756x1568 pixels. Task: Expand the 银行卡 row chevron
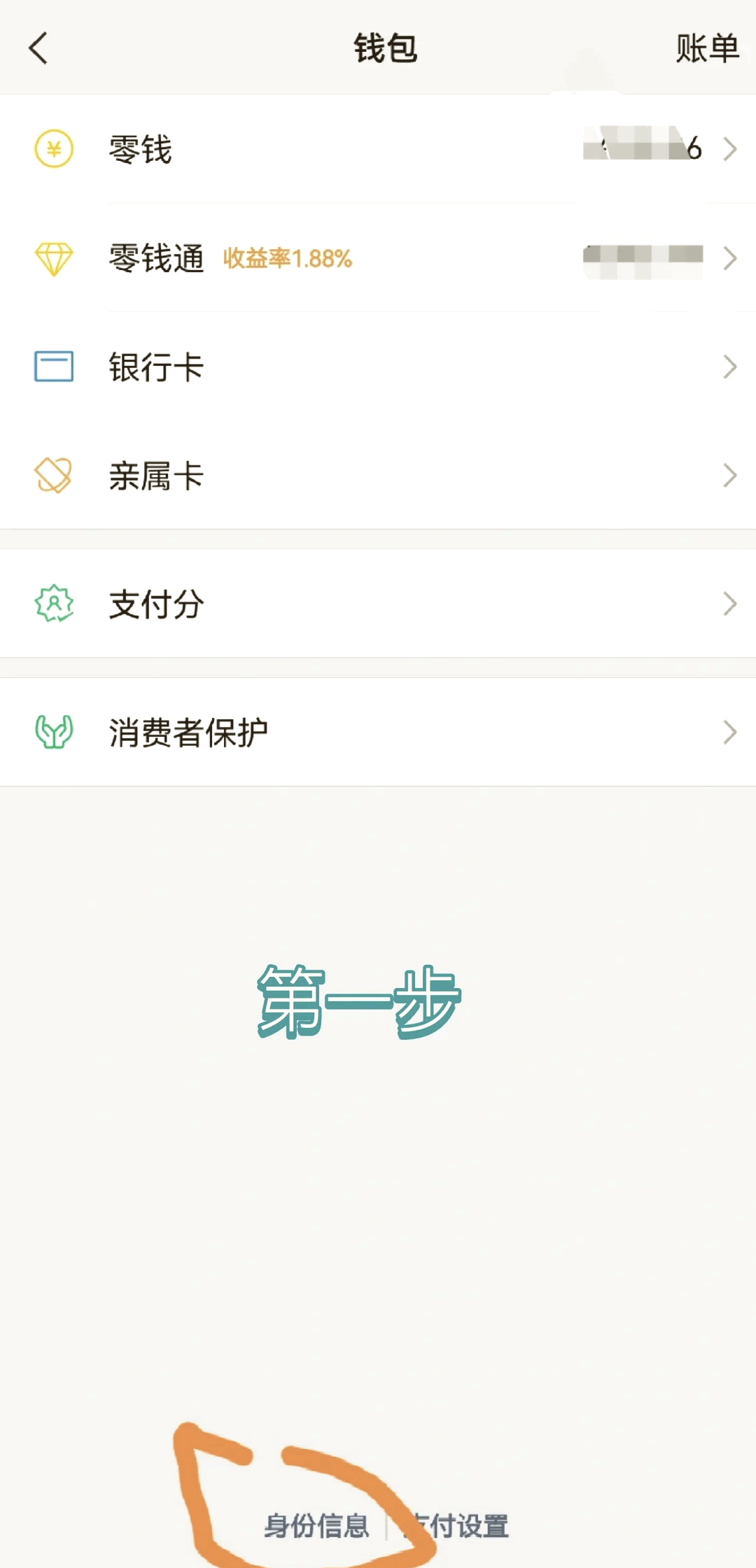tap(730, 366)
